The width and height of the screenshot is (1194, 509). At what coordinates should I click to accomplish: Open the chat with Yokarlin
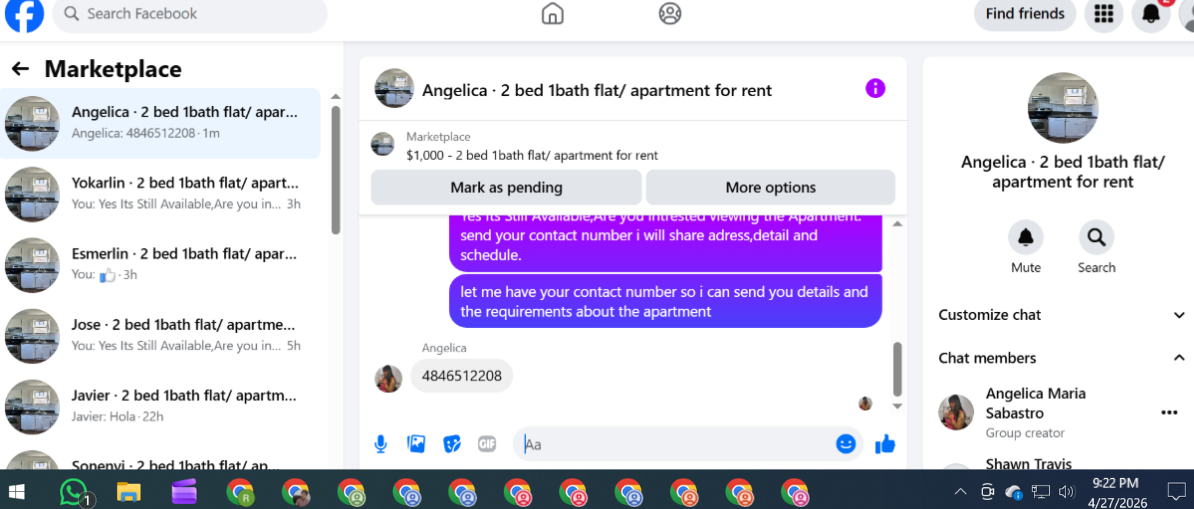coord(161,194)
